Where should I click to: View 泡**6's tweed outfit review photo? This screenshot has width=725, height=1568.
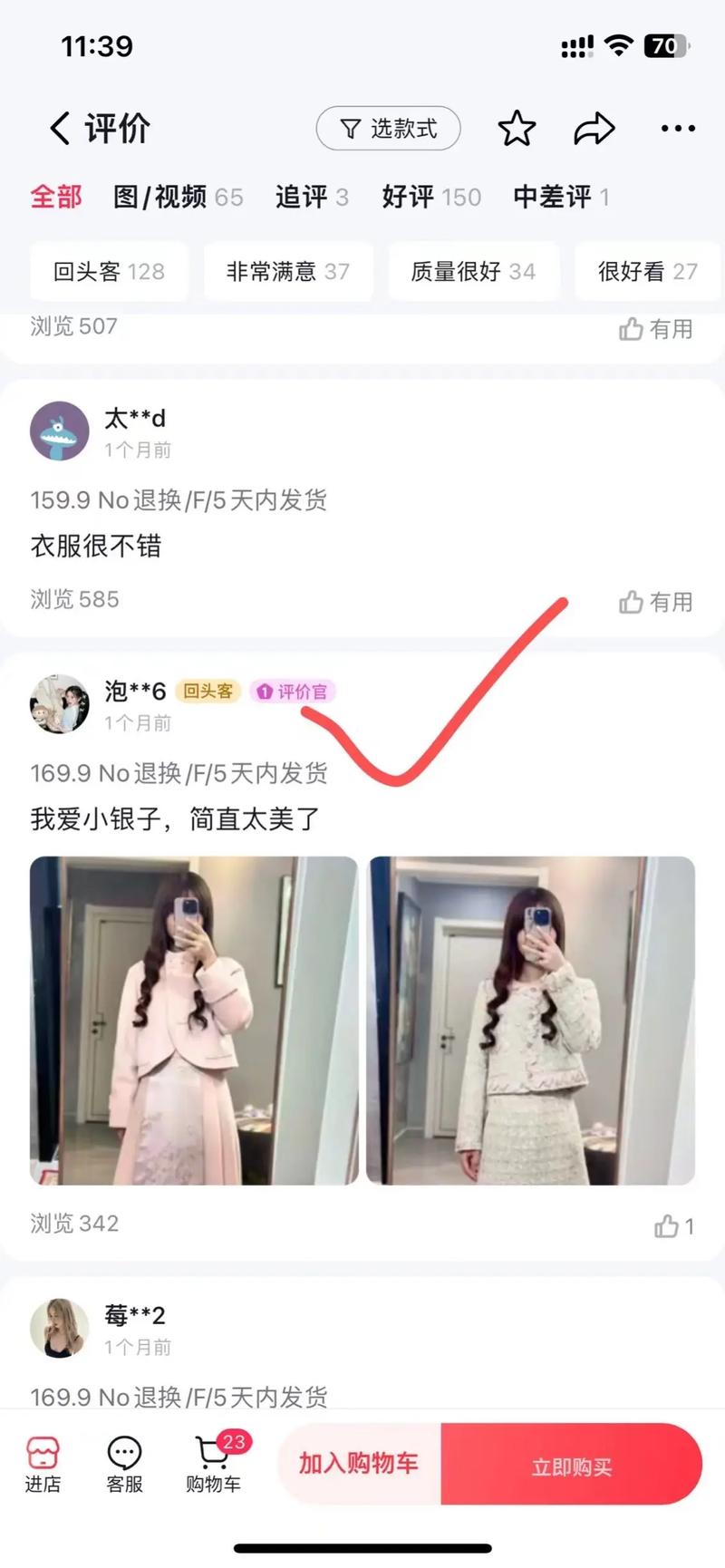click(531, 1021)
